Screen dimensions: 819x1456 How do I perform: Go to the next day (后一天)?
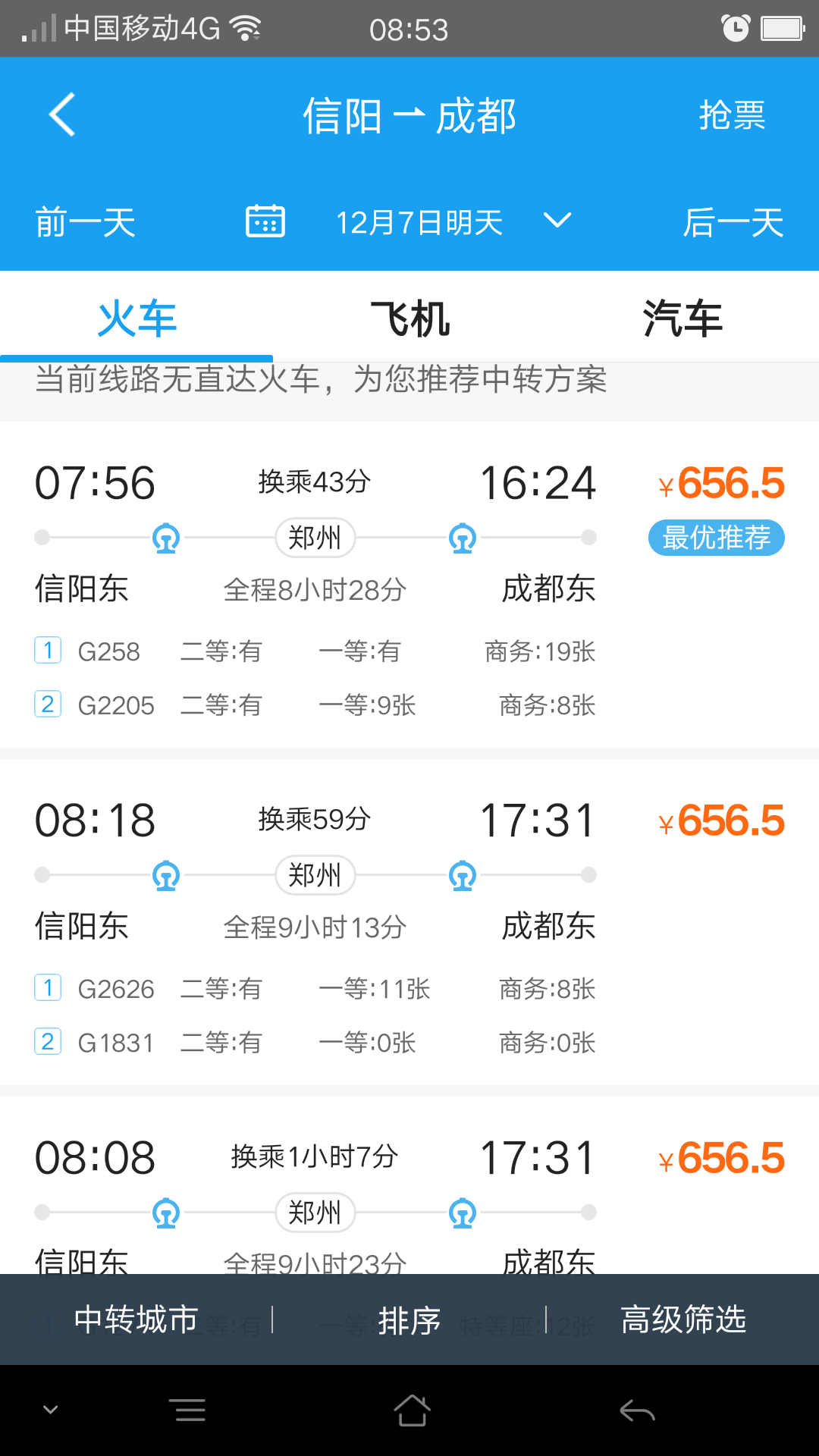[733, 223]
